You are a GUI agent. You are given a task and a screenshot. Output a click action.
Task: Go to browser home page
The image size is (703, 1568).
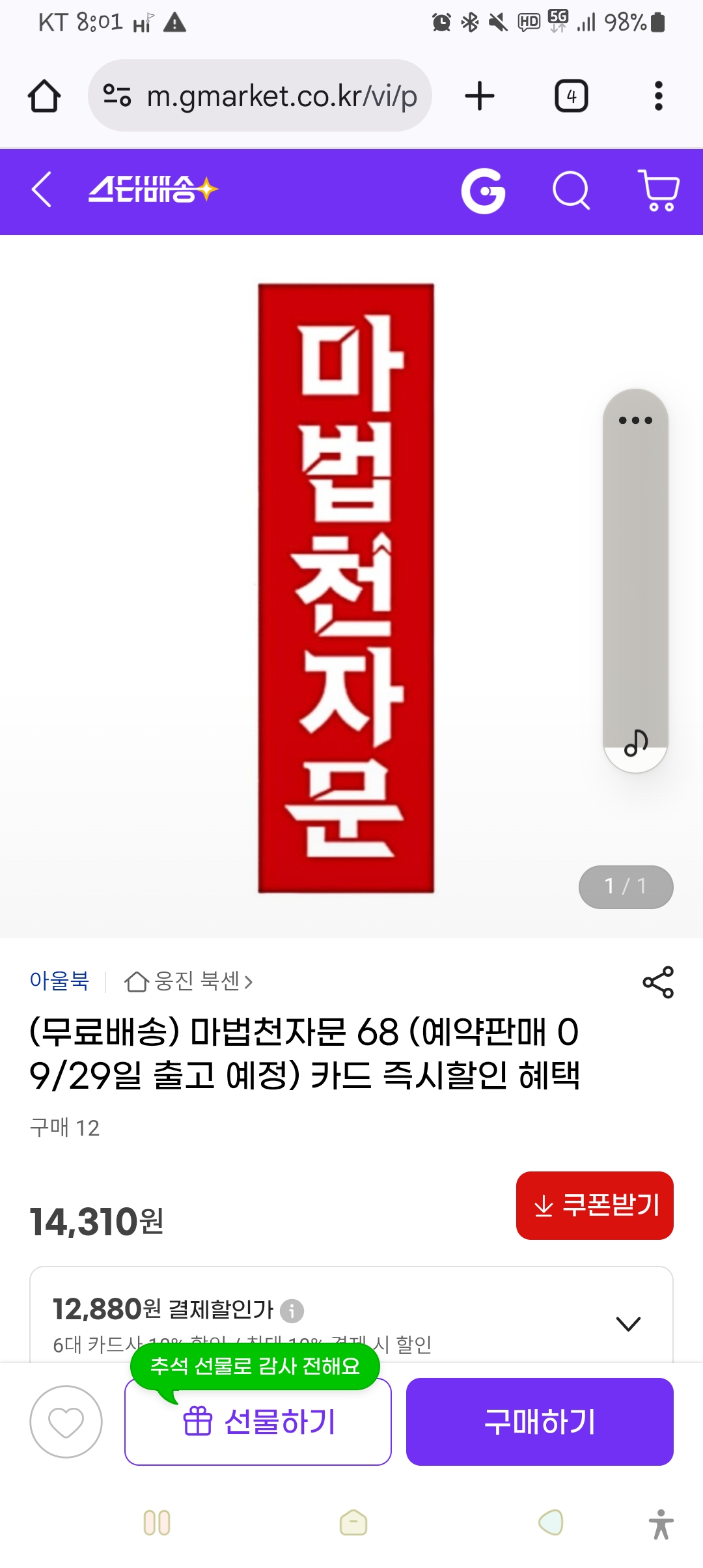[44, 96]
